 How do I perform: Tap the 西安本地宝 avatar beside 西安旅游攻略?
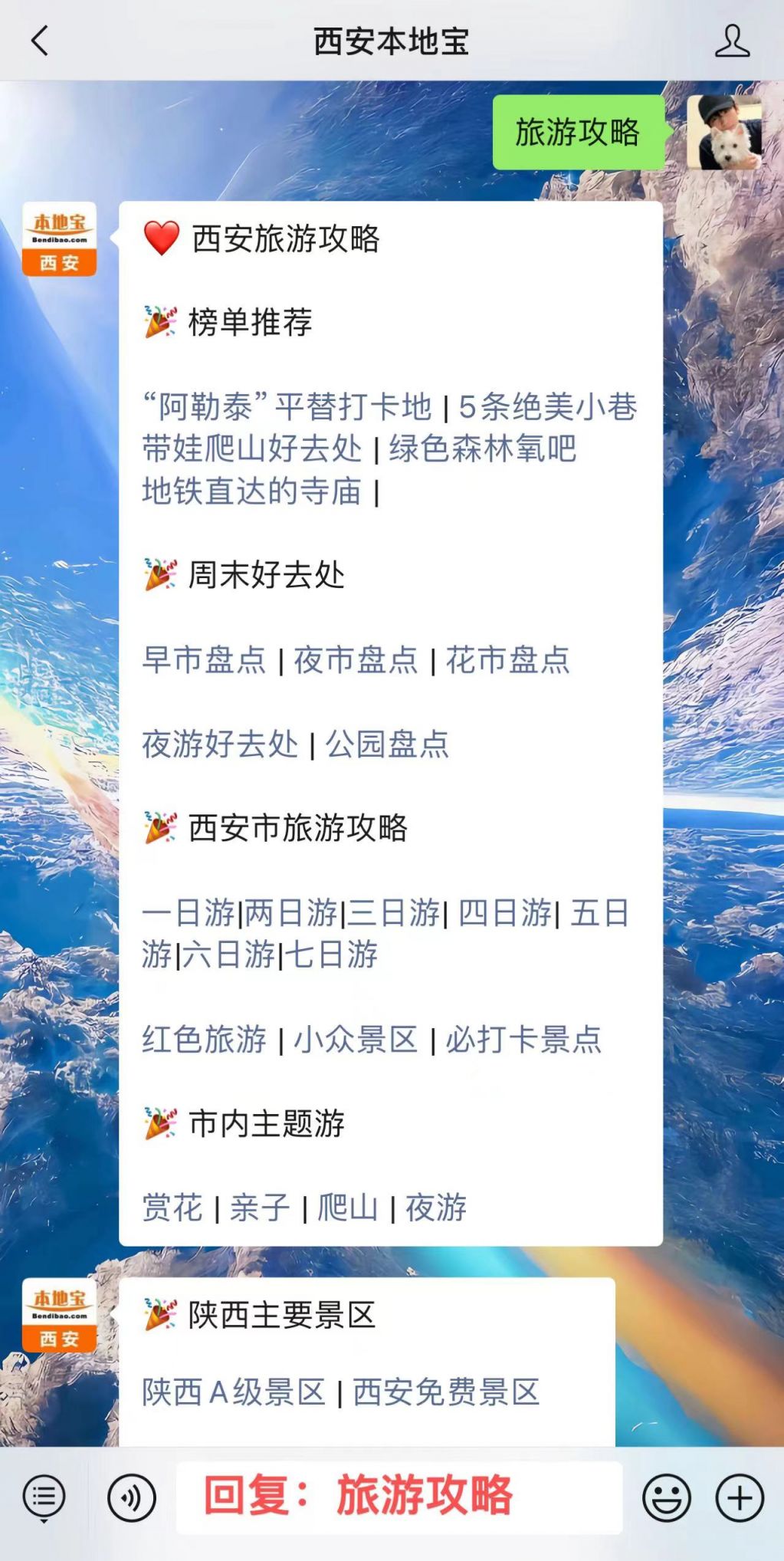tap(59, 238)
